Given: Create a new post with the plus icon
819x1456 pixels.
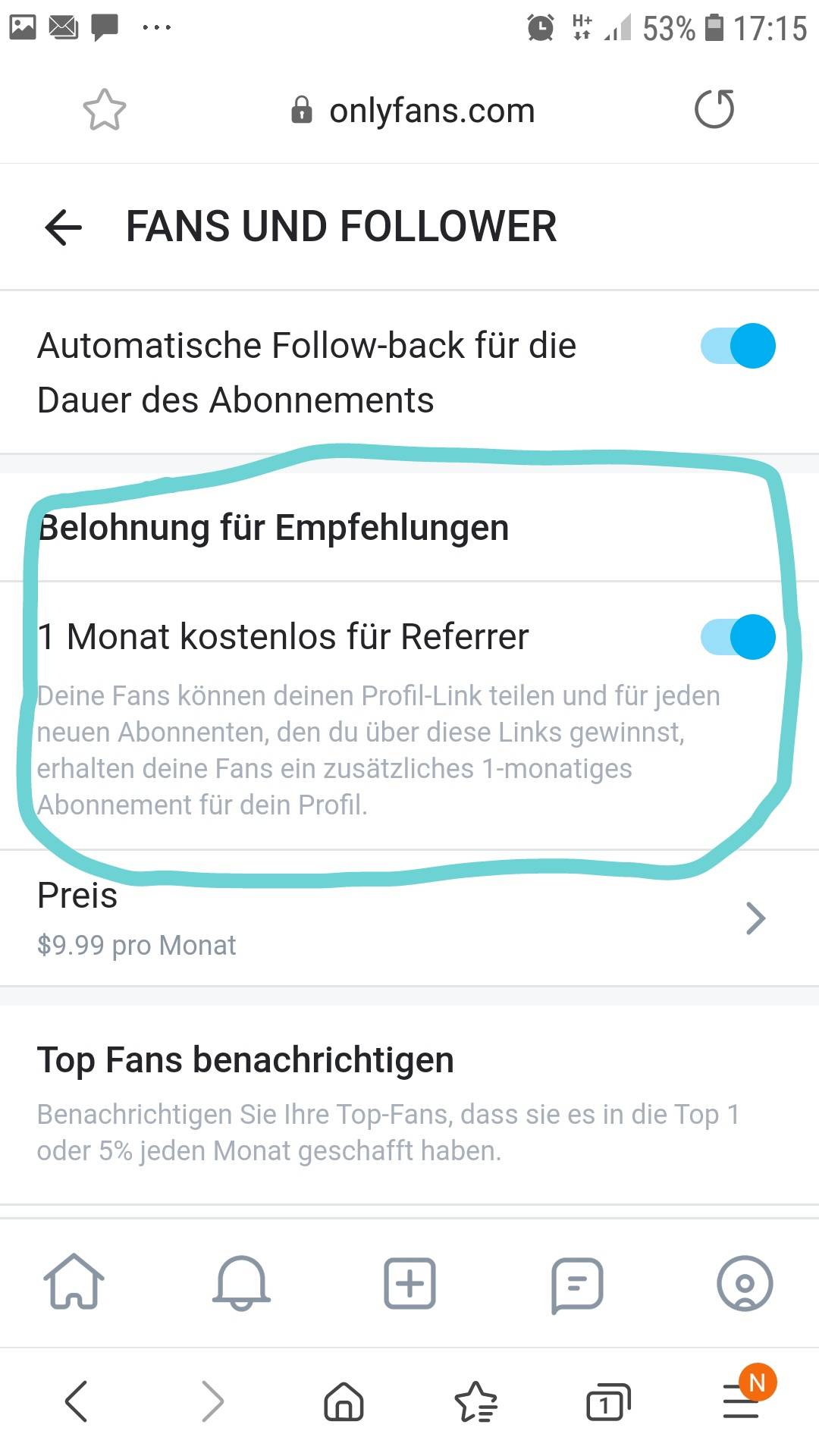Looking at the screenshot, I should 409,1283.
